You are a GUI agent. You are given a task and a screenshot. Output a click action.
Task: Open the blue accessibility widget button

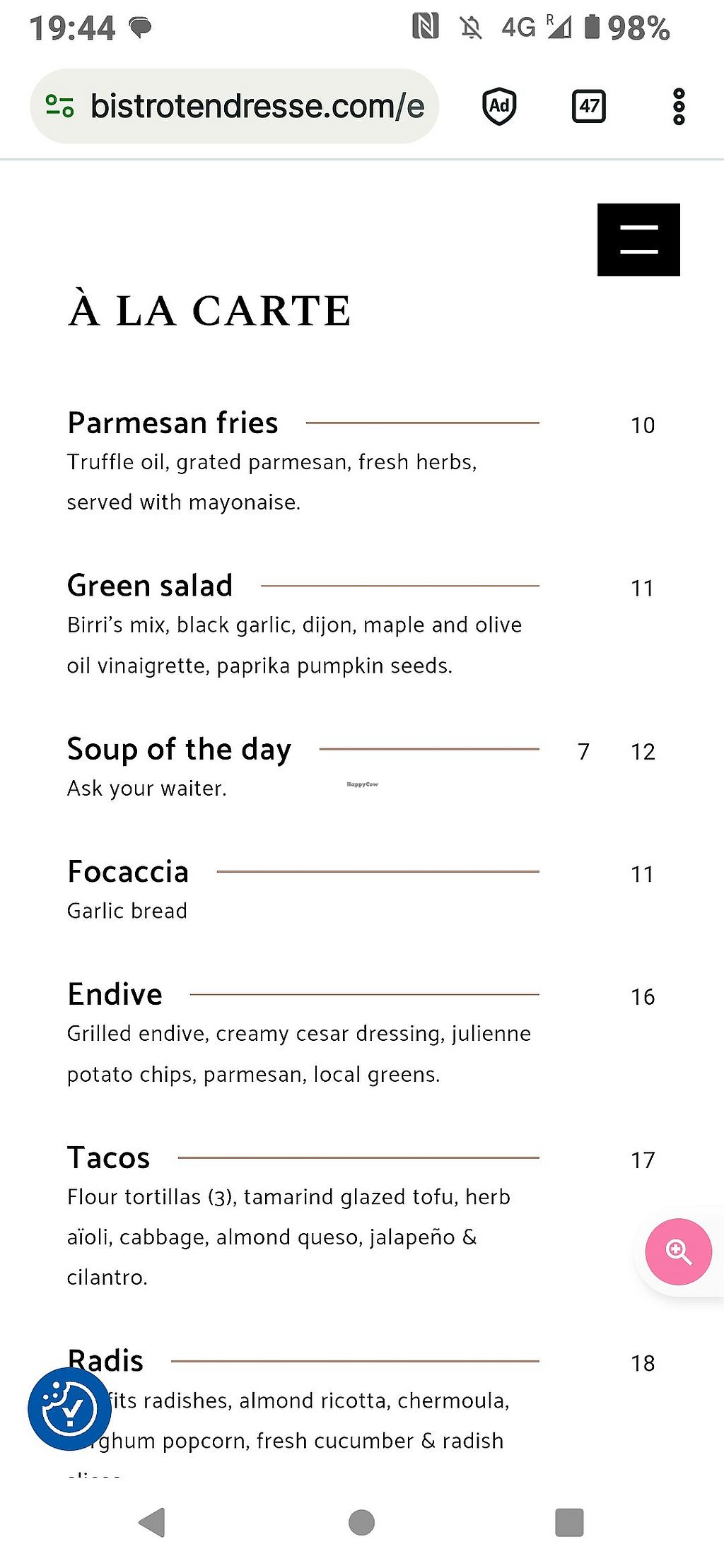[x=69, y=1409]
